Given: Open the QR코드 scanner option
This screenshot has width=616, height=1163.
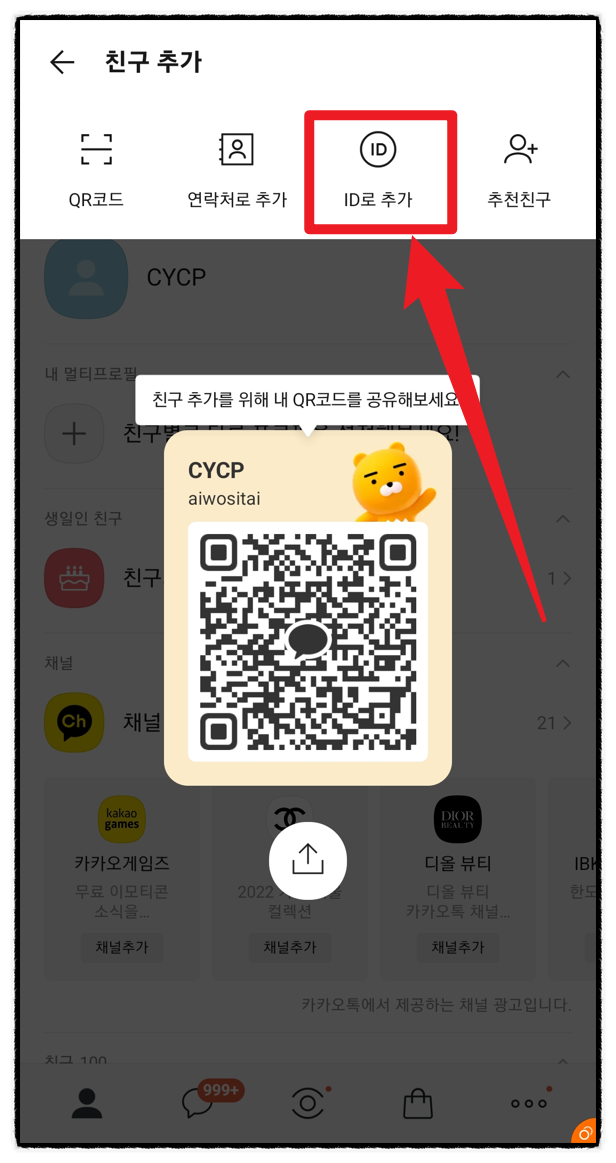Looking at the screenshot, I should coord(97,170).
